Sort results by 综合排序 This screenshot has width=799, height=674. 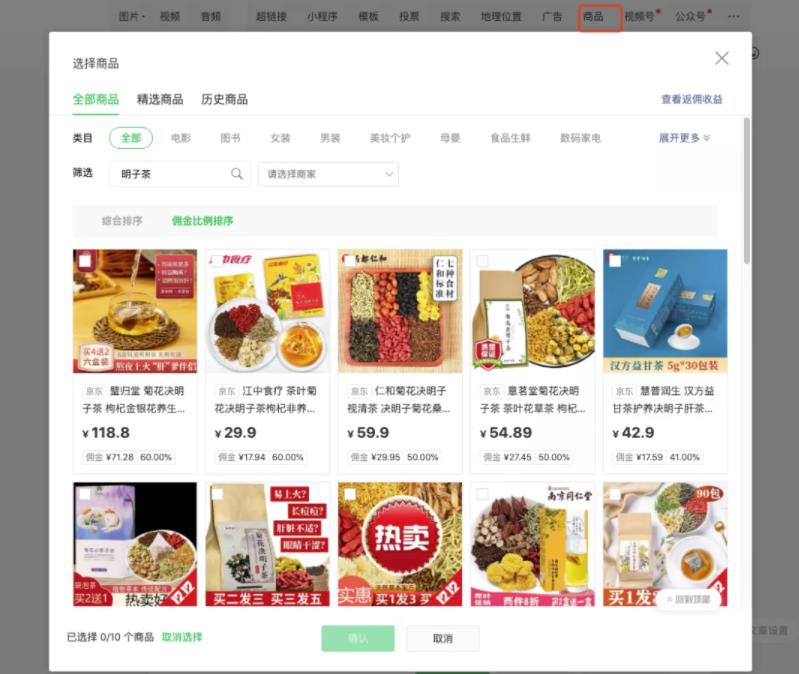(x=122, y=221)
